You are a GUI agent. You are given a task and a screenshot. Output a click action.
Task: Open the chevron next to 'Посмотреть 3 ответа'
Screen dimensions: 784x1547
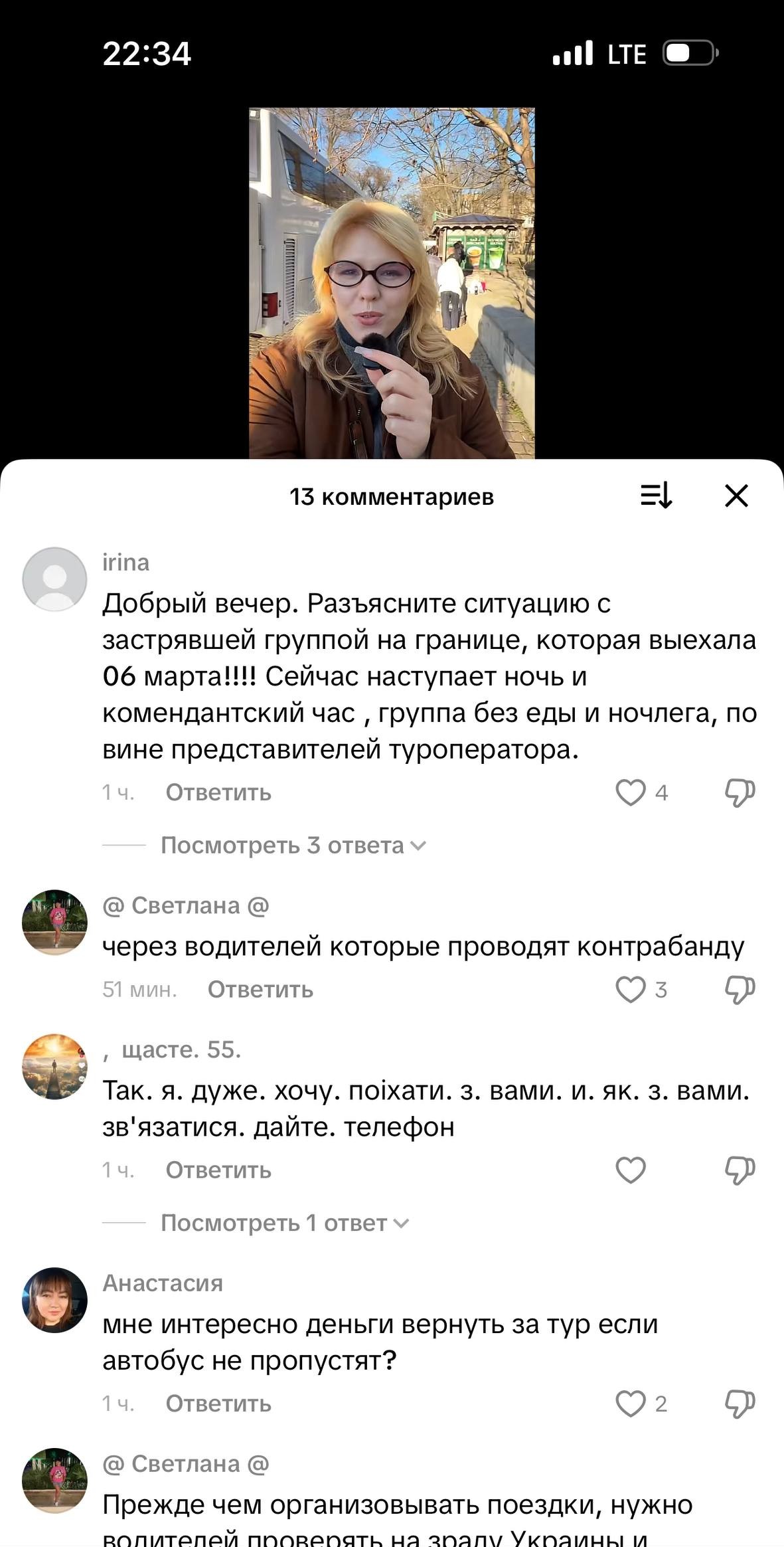[418, 846]
